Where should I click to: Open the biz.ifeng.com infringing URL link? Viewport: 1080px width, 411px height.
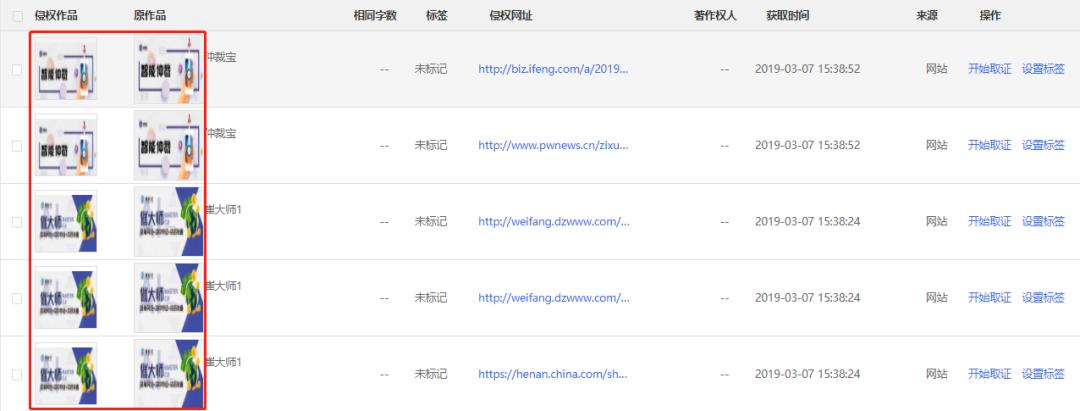[553, 69]
